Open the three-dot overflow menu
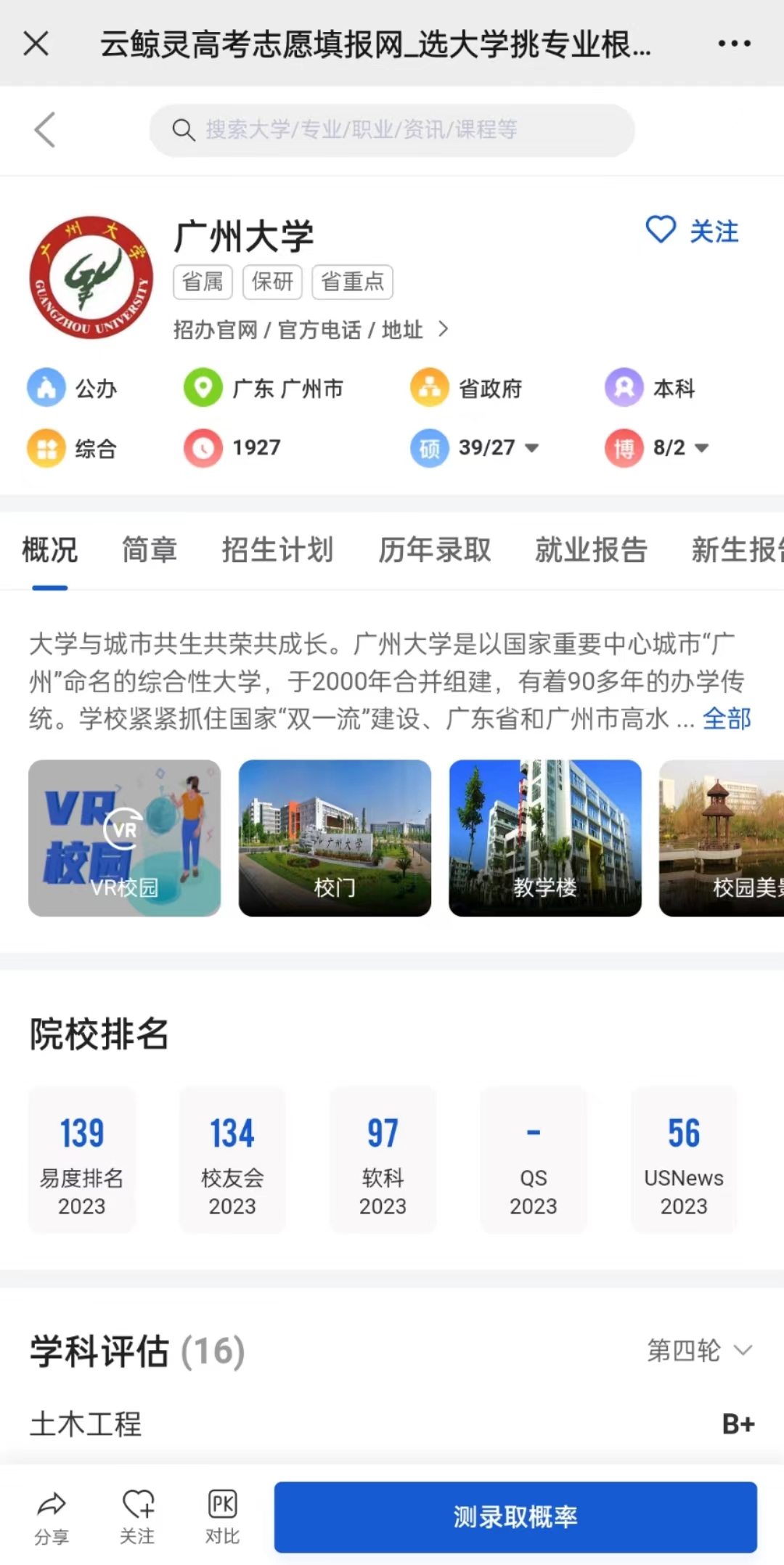Viewport: 784px width, 1565px height. coord(734,44)
